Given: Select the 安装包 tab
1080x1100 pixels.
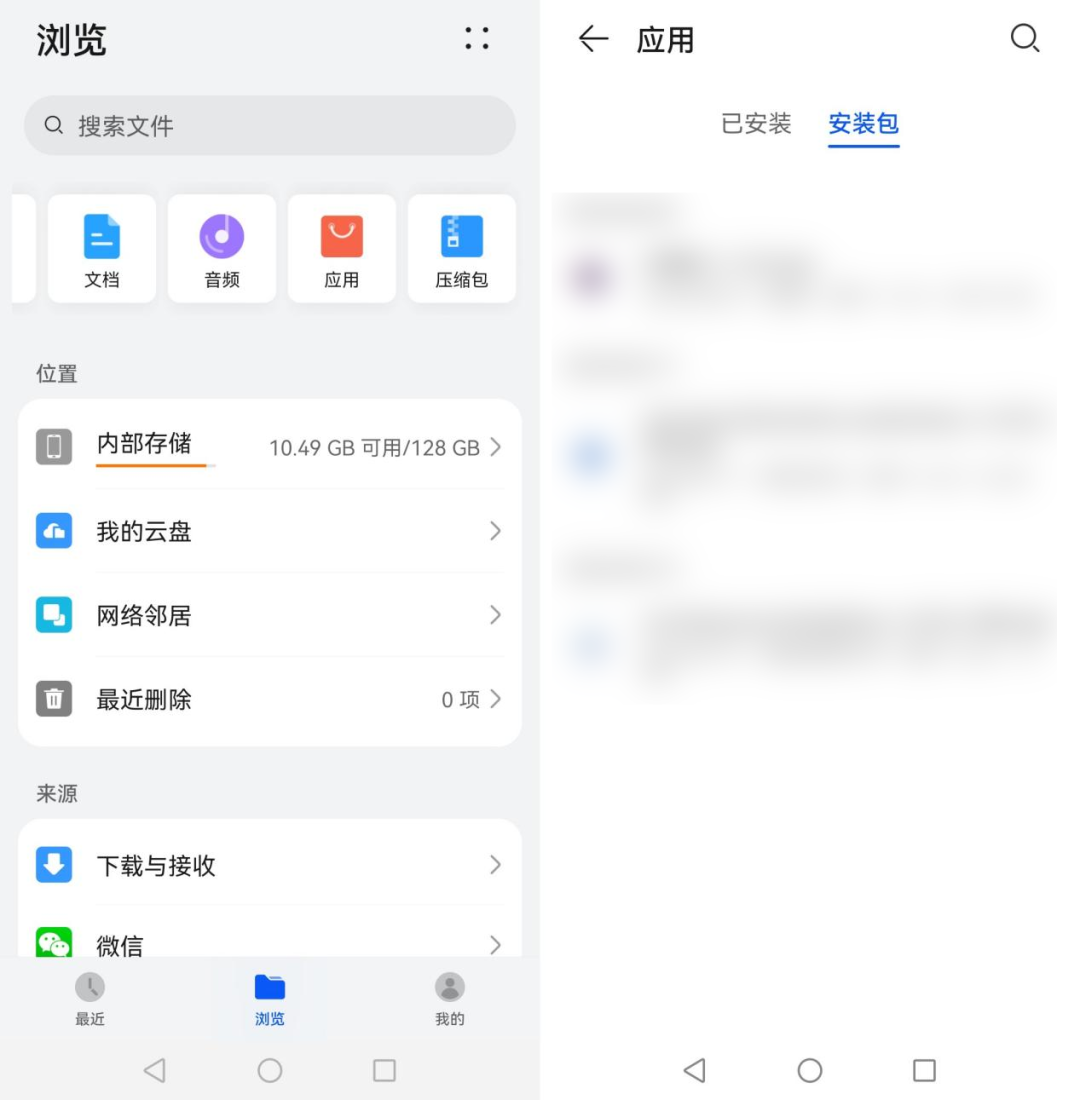Looking at the screenshot, I should 863,123.
